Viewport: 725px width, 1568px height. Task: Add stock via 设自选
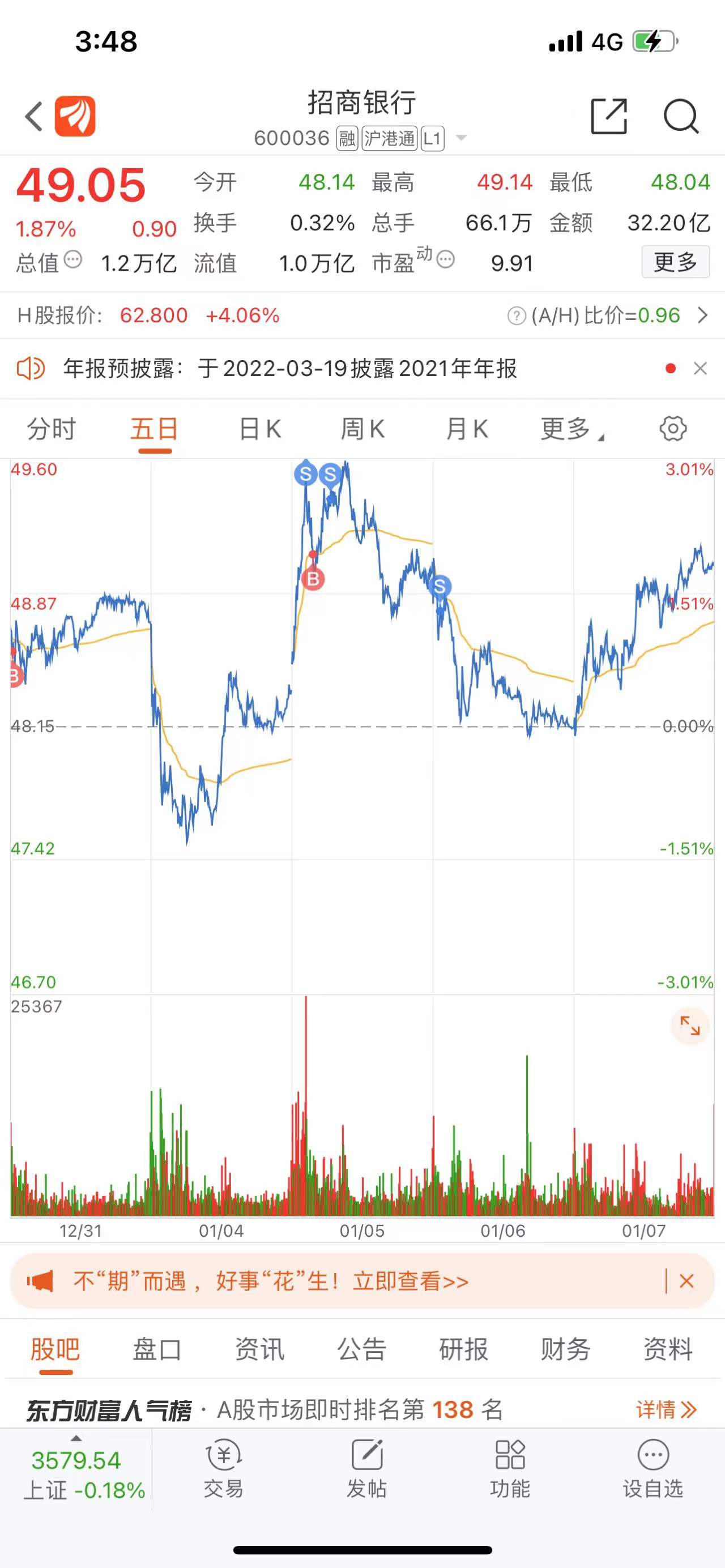tap(653, 1469)
